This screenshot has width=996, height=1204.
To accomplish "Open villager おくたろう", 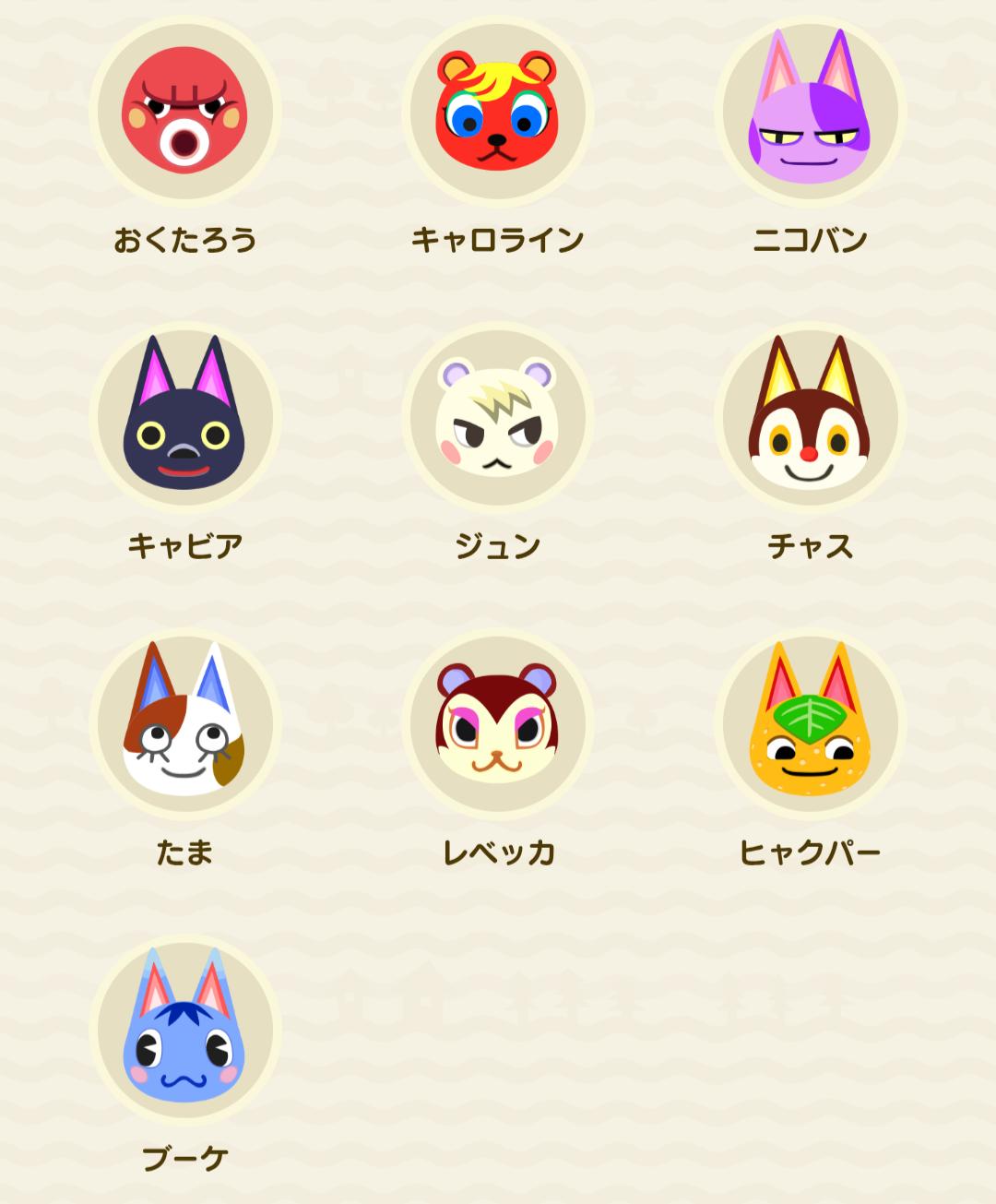I will click(x=184, y=113).
